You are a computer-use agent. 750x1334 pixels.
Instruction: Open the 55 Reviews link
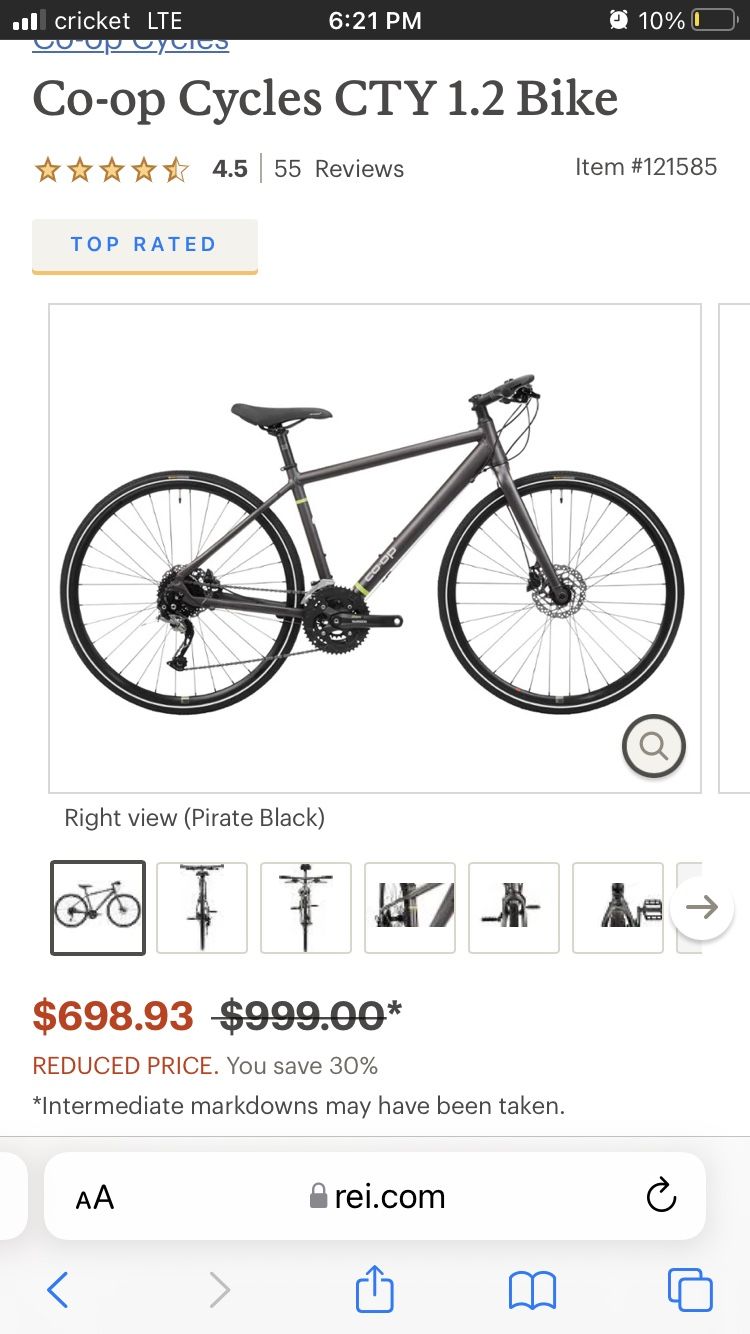[x=339, y=169]
